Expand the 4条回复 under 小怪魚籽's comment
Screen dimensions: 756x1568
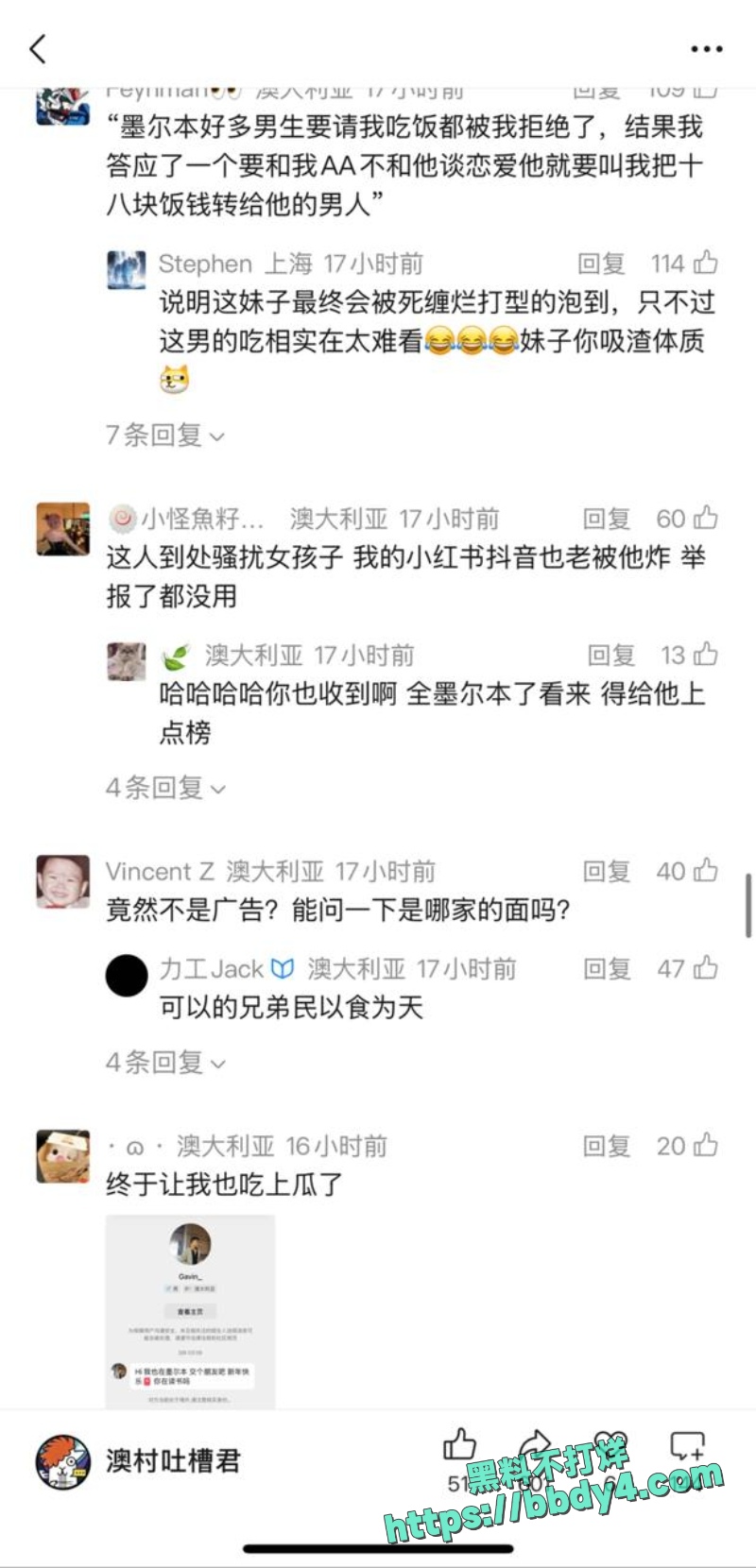(x=165, y=788)
